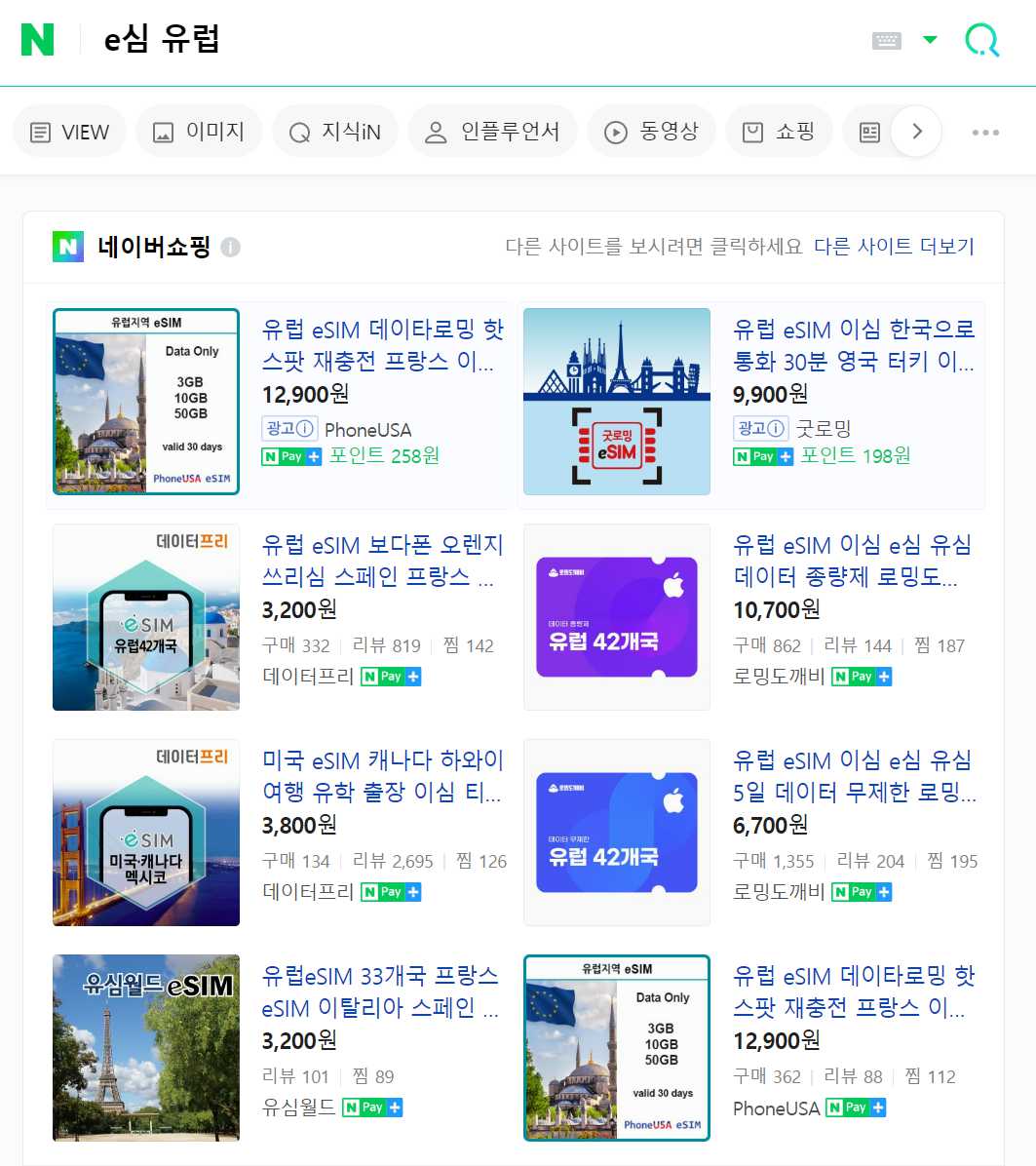The height and width of the screenshot is (1166, 1036).
Task: Click the green magnifier search icon
Action: [x=981, y=39]
